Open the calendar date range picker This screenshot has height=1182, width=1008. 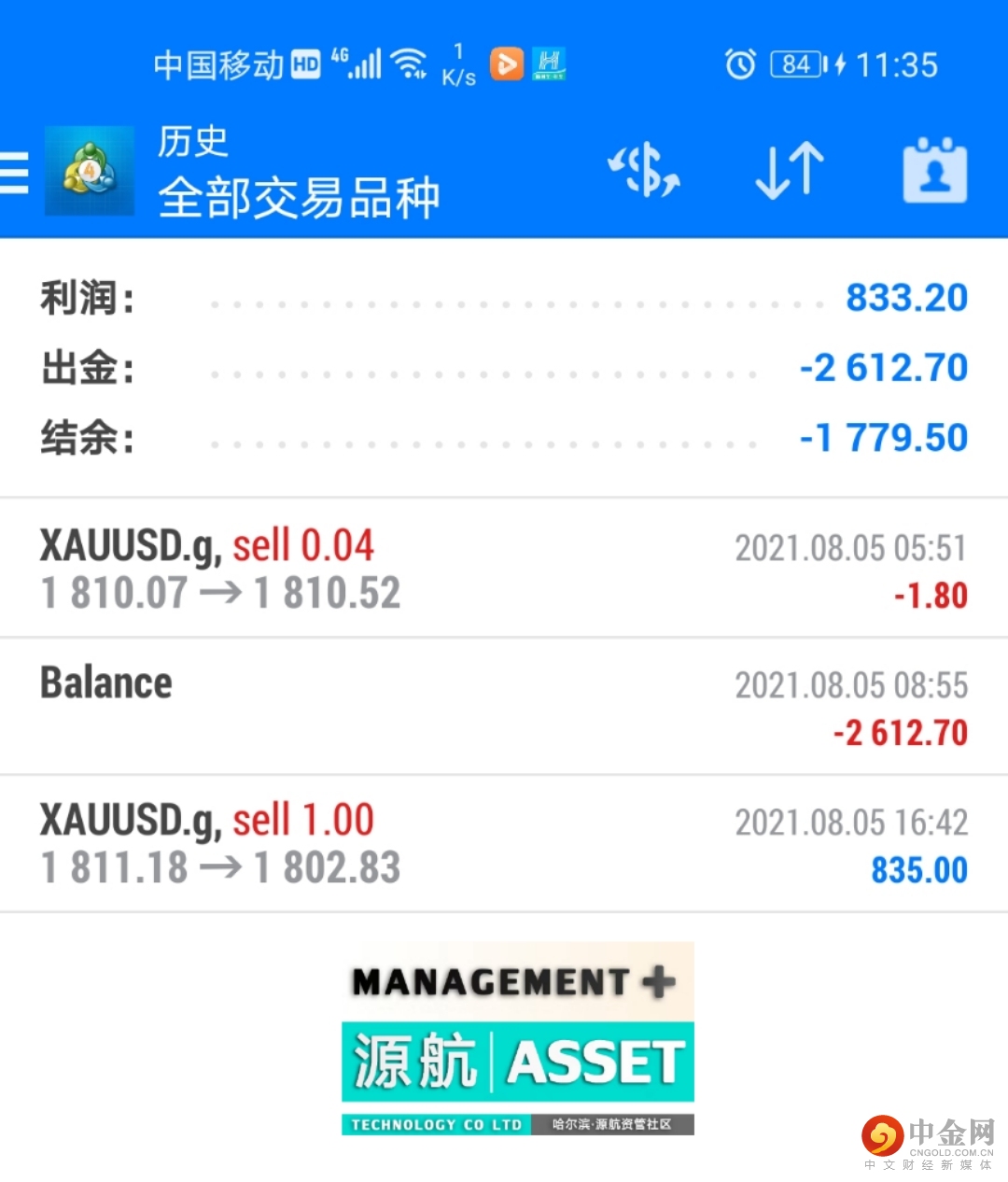934,171
